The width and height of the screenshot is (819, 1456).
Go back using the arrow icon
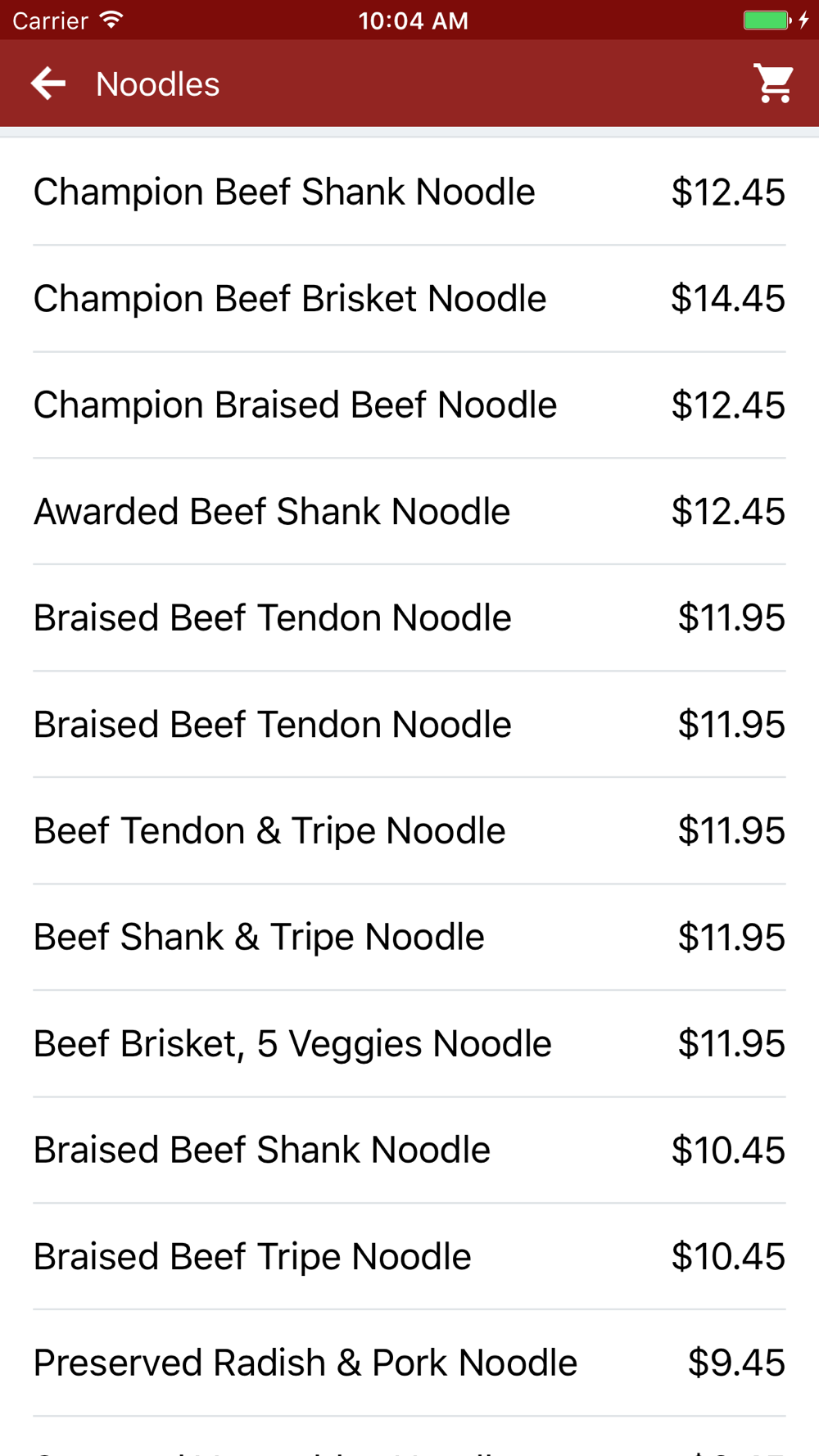(48, 84)
